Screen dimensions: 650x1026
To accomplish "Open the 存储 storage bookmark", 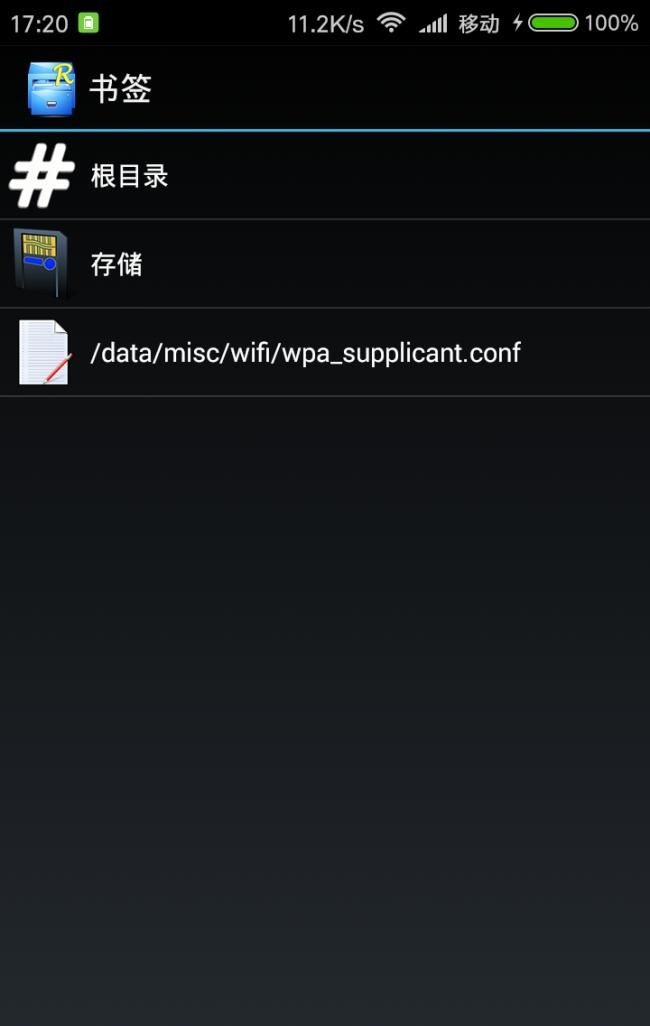I will pos(117,264).
